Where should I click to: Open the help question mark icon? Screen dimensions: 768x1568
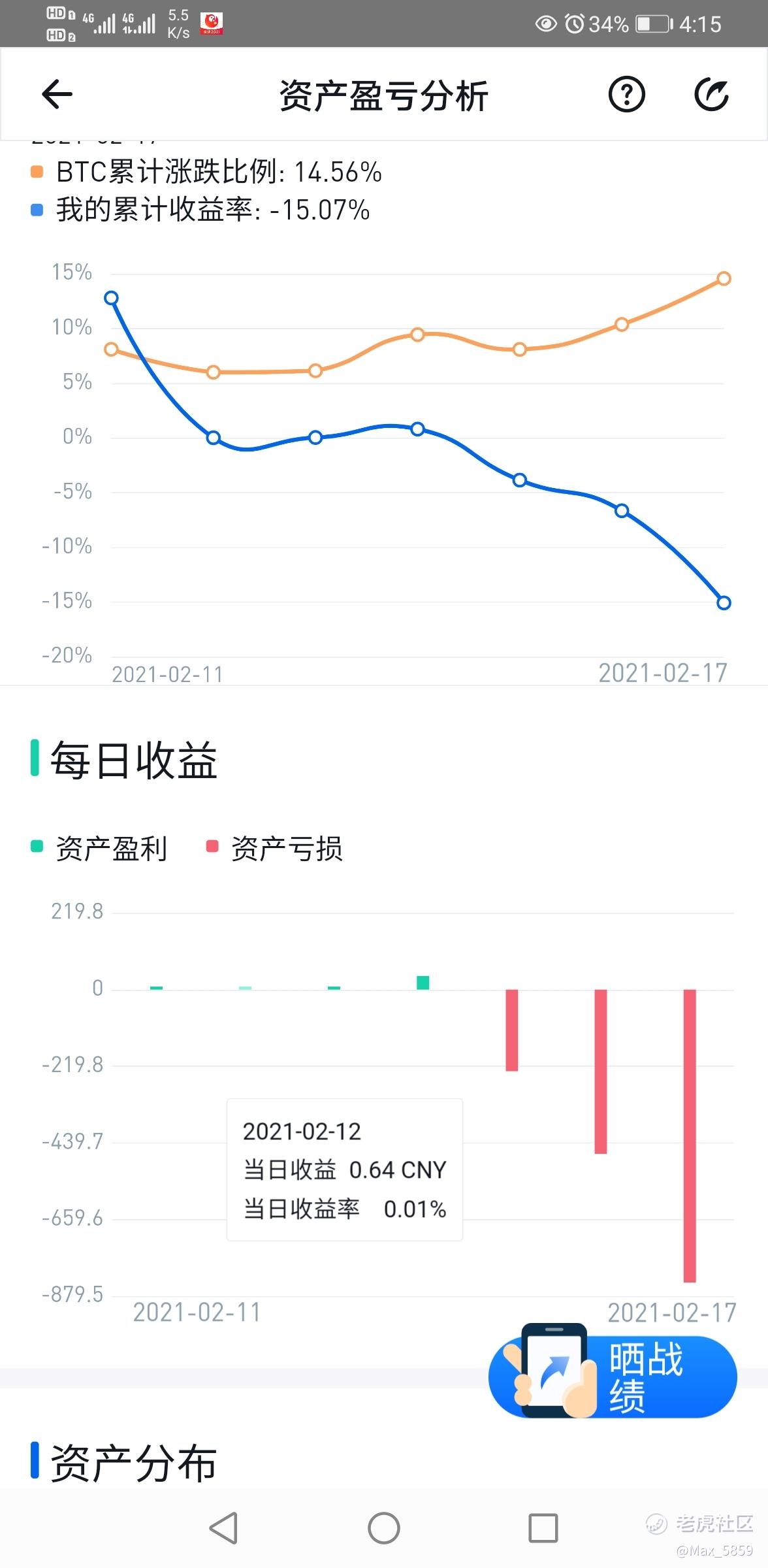coord(626,95)
